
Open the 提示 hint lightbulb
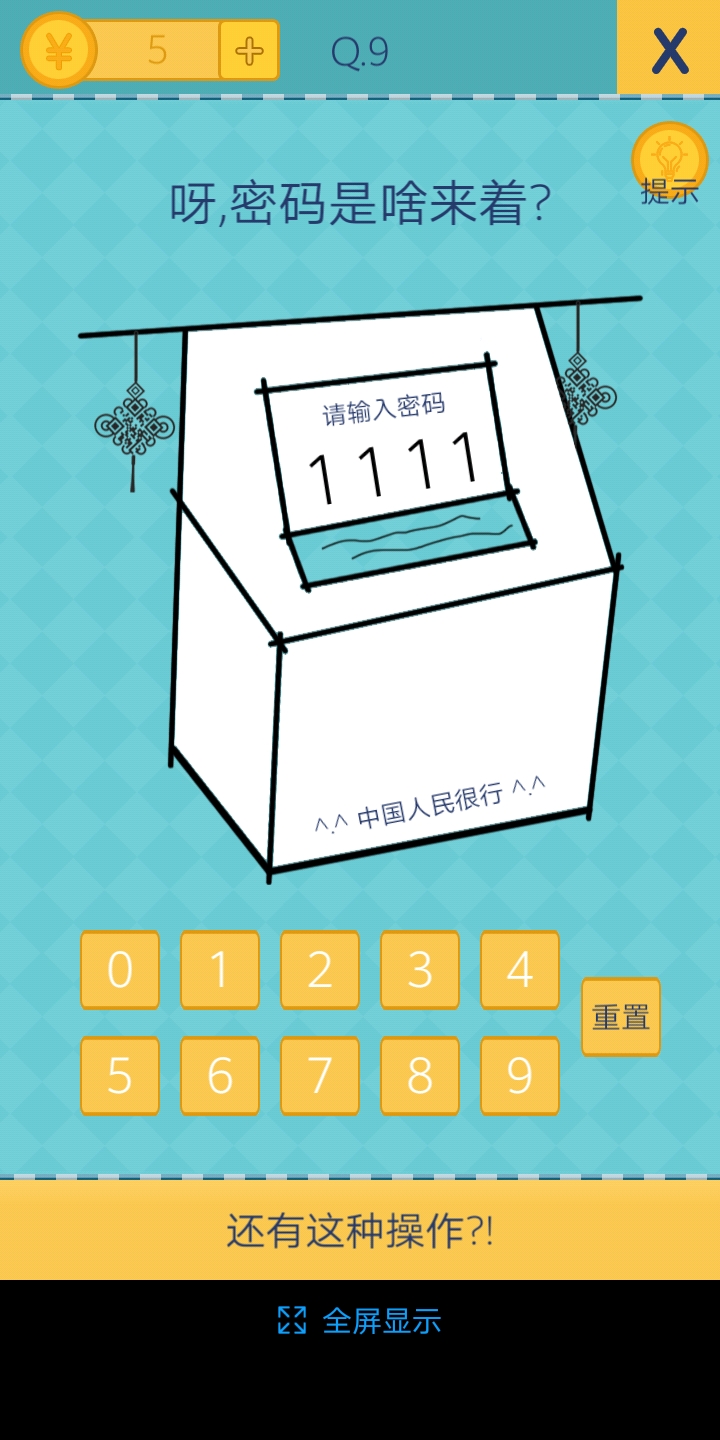point(669,163)
